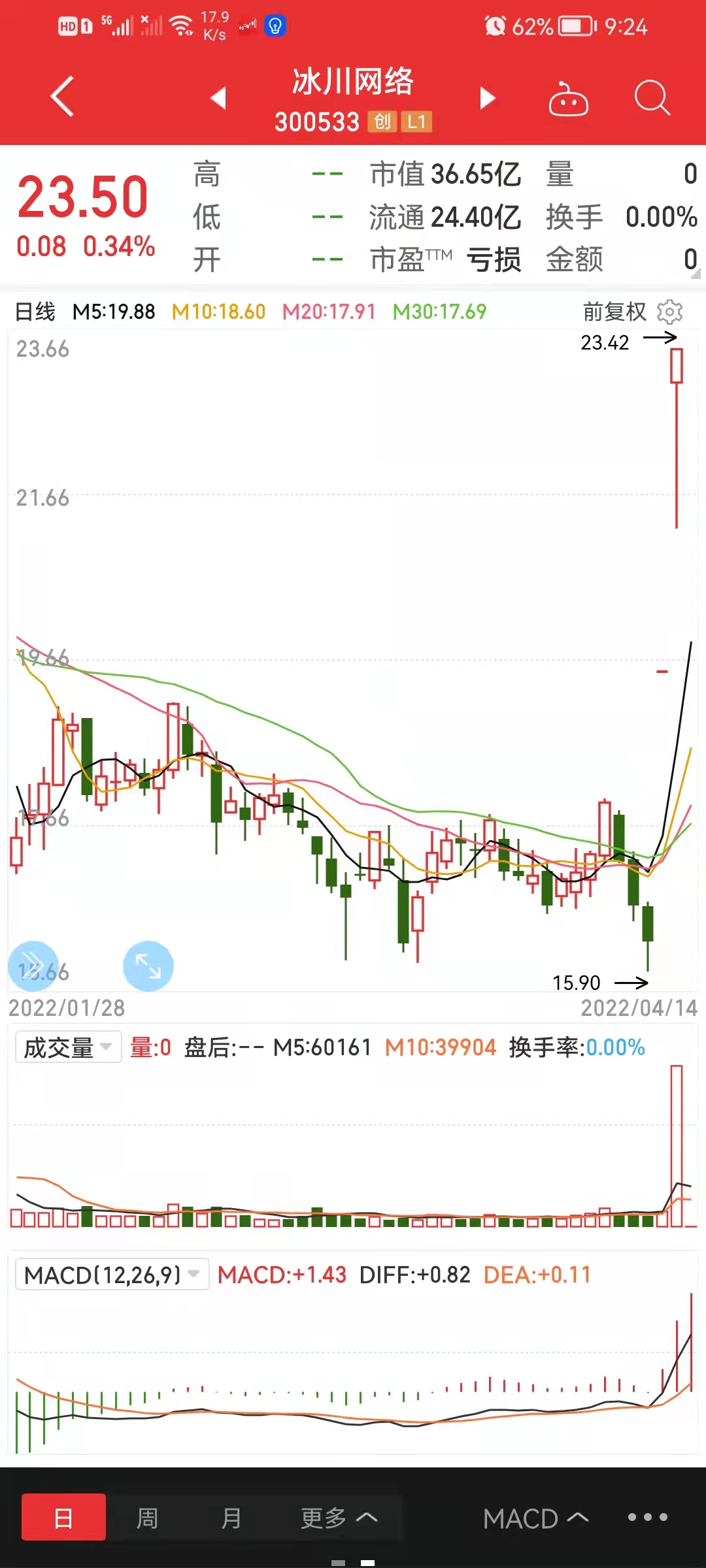Switch to the previous stock
The width and height of the screenshot is (706, 1568).
click(x=218, y=98)
